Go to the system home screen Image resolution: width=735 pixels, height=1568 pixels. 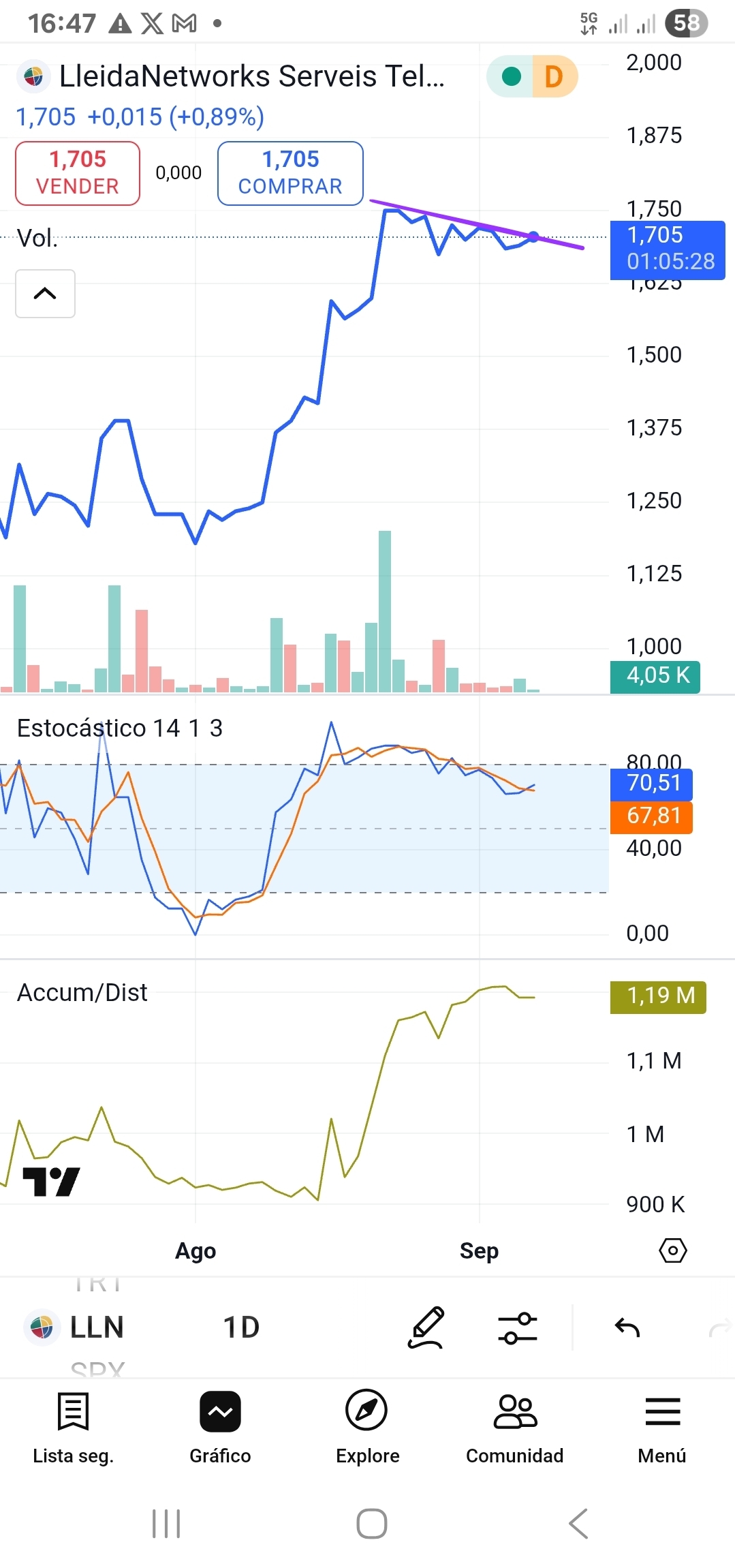click(x=372, y=1523)
